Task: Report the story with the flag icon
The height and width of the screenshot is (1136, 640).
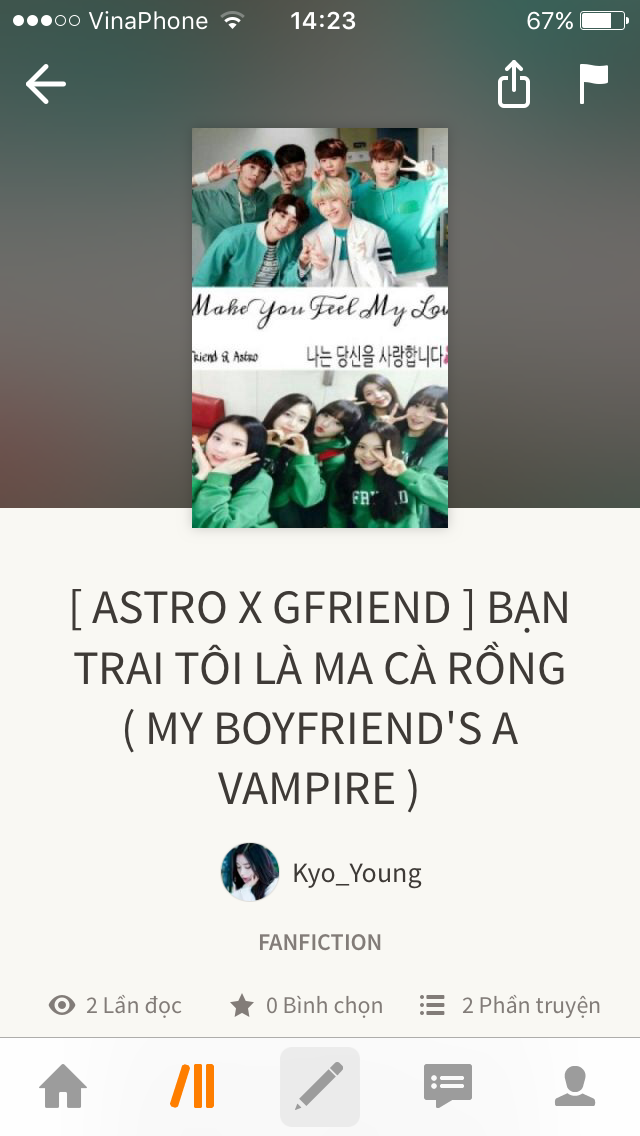Action: (594, 84)
